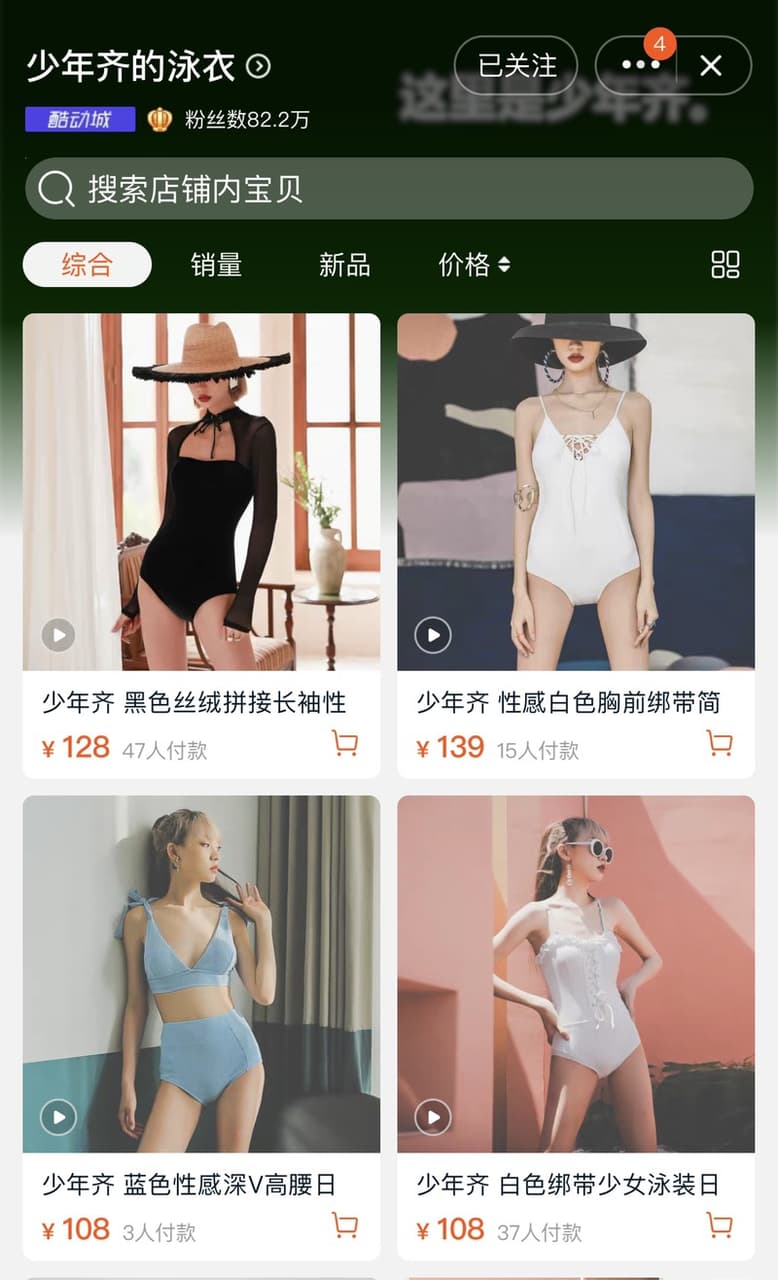Viewport: 778px width, 1280px height.
Task: Play the video on the 黑色丝绒 product
Action: [58, 635]
